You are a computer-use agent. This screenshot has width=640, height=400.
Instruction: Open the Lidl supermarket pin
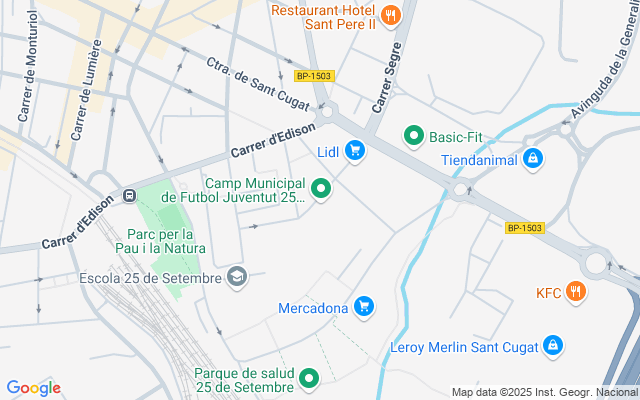tap(354, 151)
